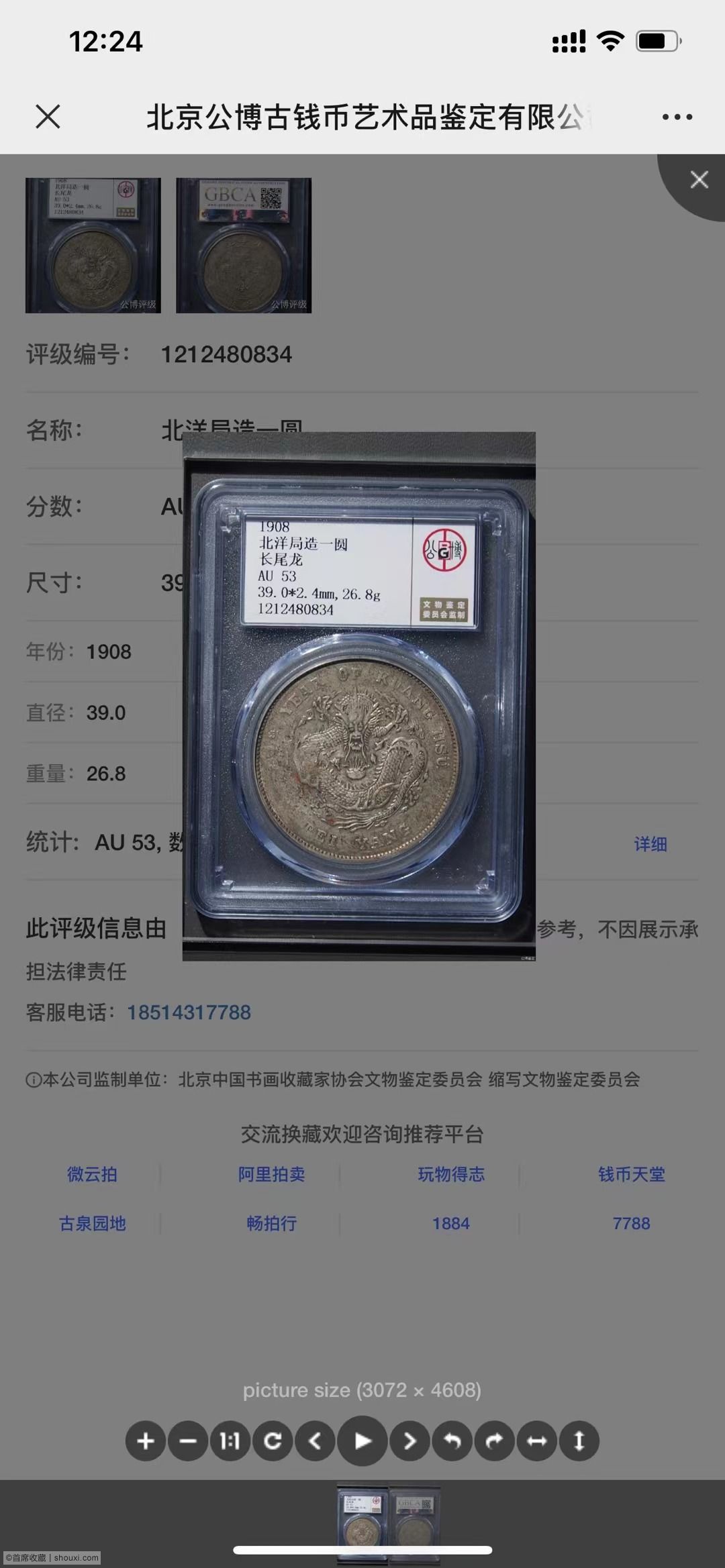Go to the next picture
The height and width of the screenshot is (1568, 725).
[x=409, y=1441]
